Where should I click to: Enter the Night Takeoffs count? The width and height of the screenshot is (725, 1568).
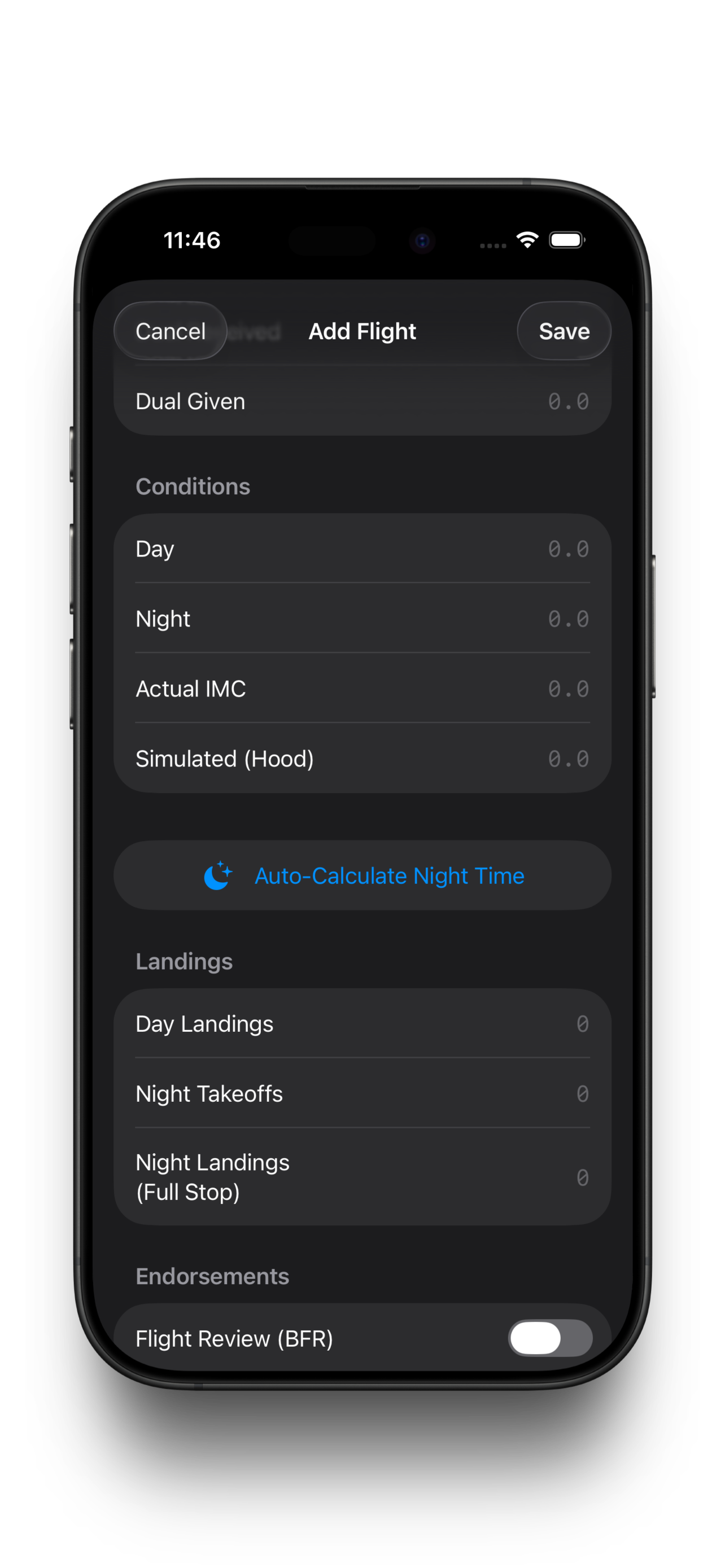(582, 1094)
